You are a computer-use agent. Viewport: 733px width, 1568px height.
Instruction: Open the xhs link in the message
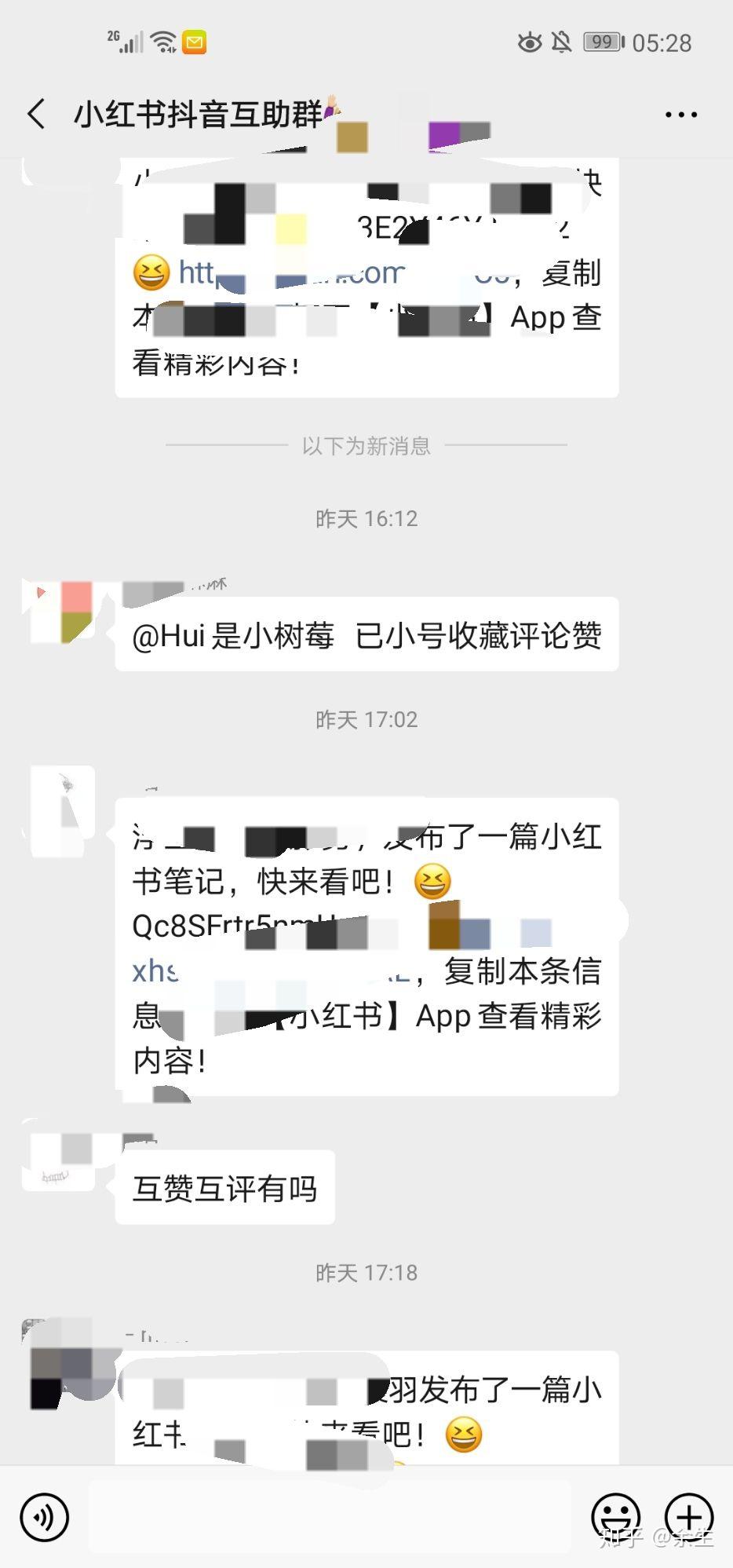coord(155,971)
